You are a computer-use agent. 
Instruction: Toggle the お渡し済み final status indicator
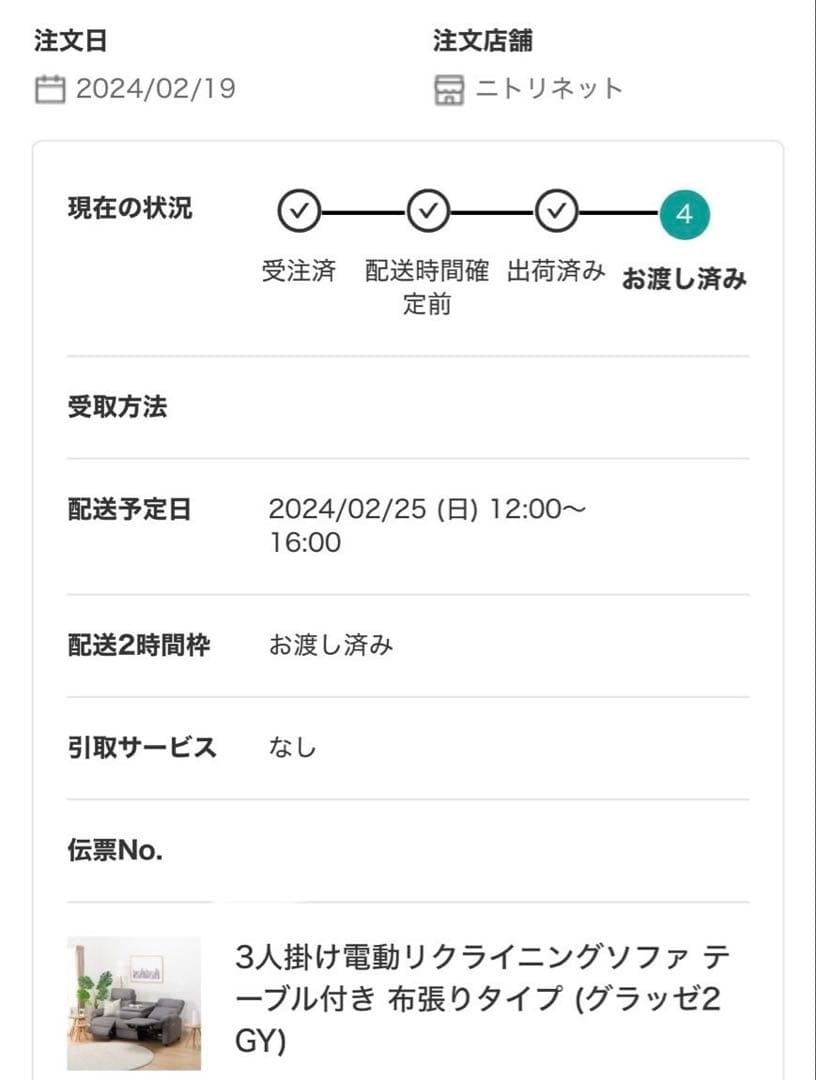click(x=685, y=210)
